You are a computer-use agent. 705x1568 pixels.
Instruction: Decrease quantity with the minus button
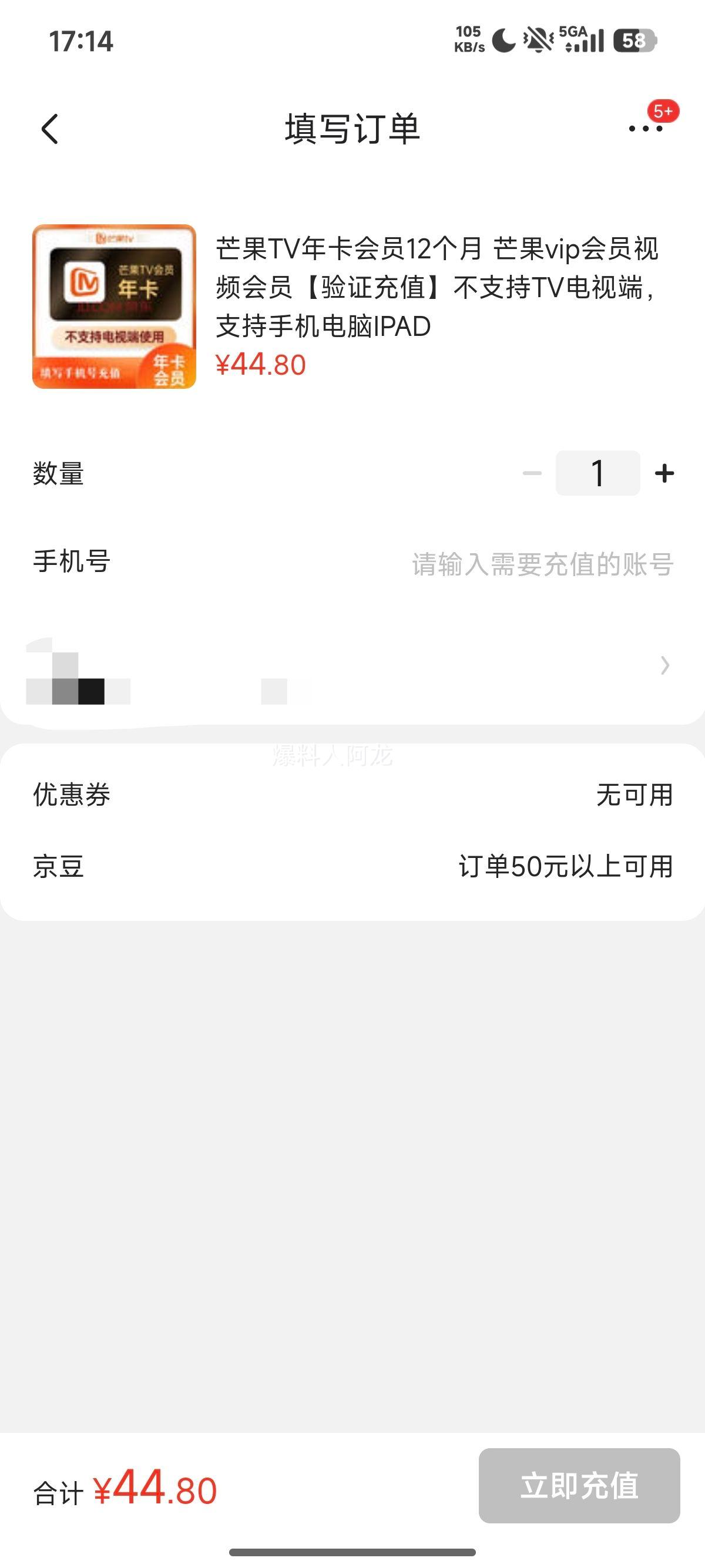tap(532, 474)
